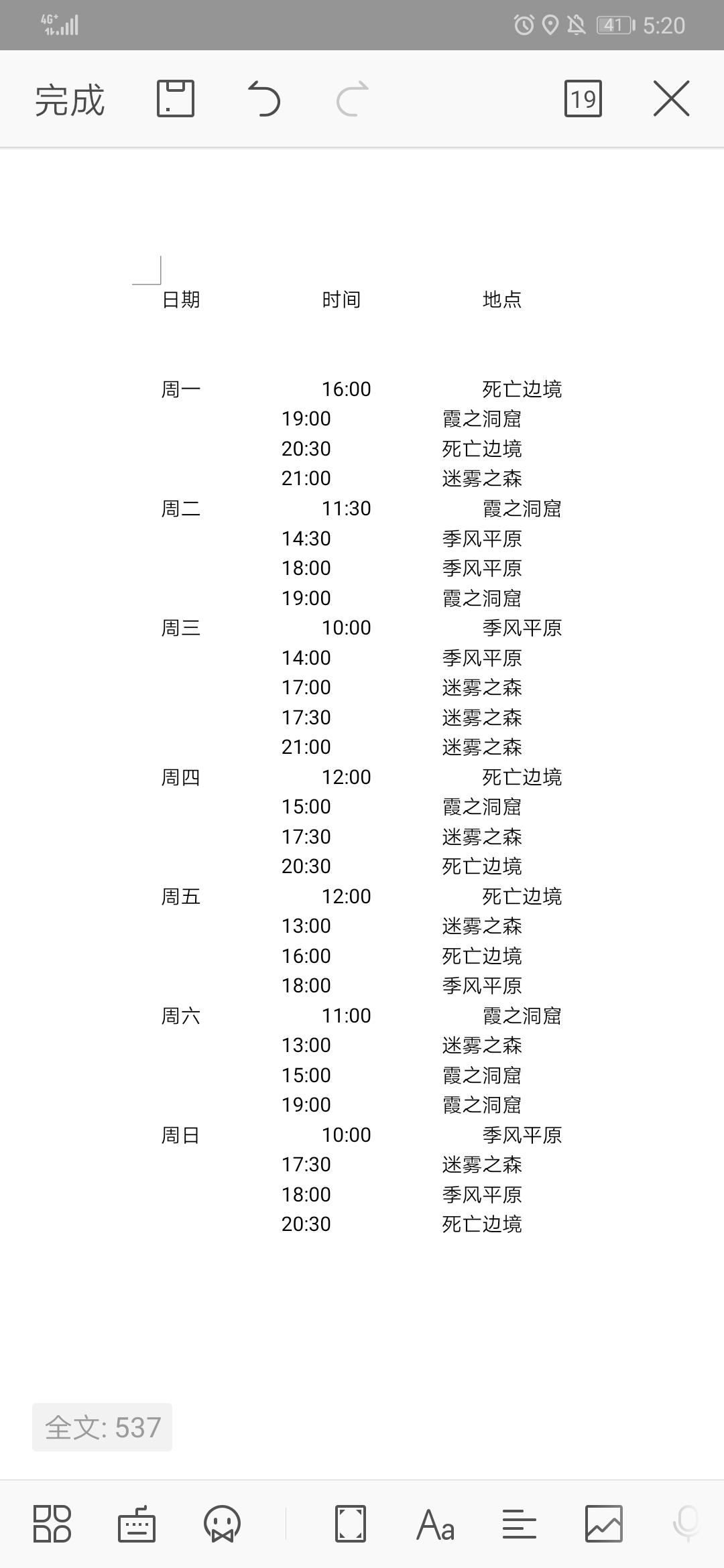Open the four-square tools grid
The height and width of the screenshot is (1568, 724).
52,1524
